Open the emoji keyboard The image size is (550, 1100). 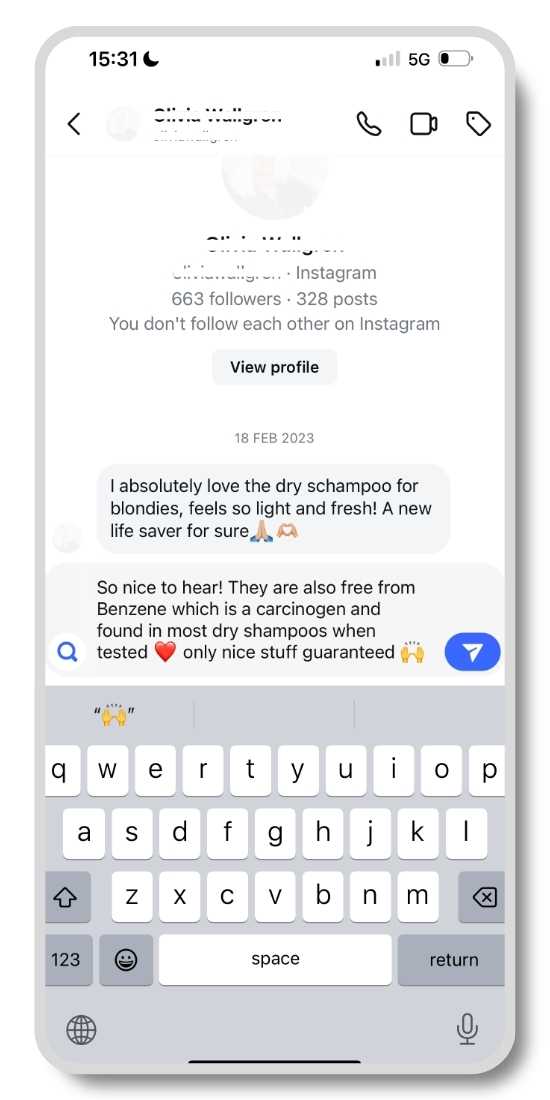click(x=126, y=960)
